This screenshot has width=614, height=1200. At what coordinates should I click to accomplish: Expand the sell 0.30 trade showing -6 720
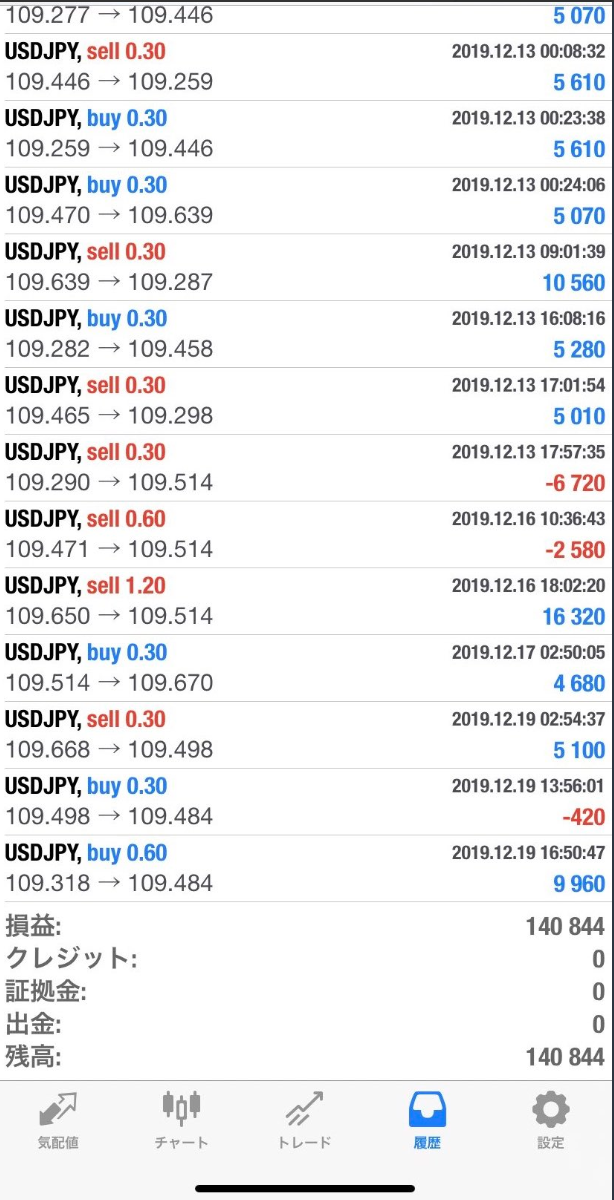click(x=307, y=468)
